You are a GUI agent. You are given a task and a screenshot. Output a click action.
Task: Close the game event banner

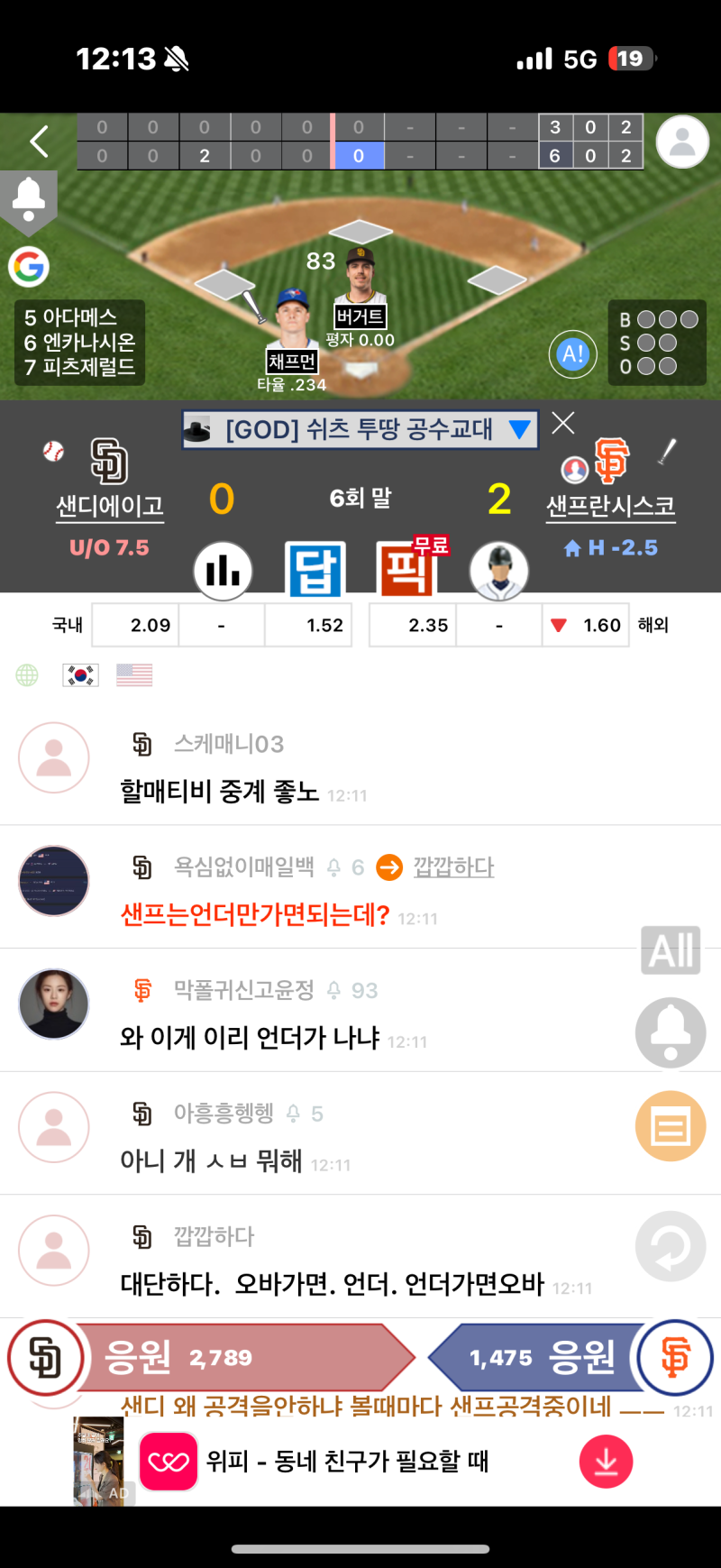pos(563,423)
